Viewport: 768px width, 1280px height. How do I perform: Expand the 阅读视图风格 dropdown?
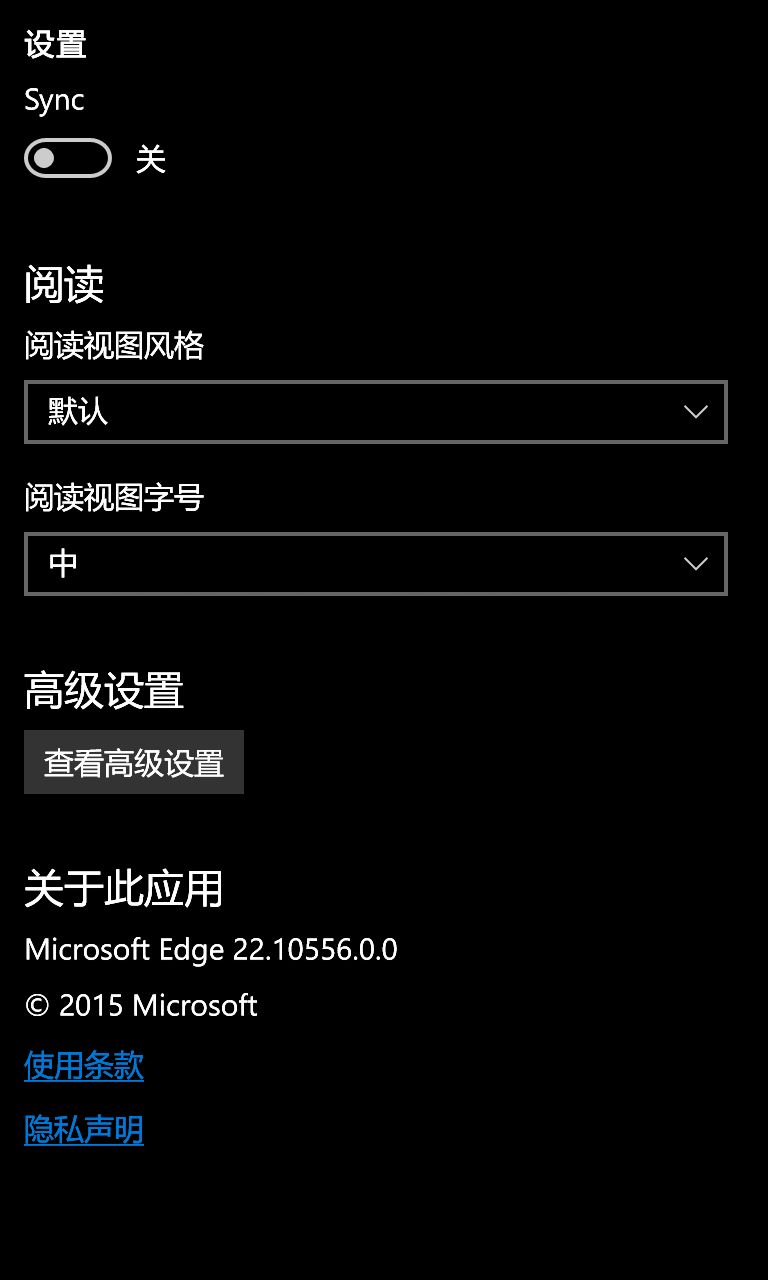tap(376, 412)
